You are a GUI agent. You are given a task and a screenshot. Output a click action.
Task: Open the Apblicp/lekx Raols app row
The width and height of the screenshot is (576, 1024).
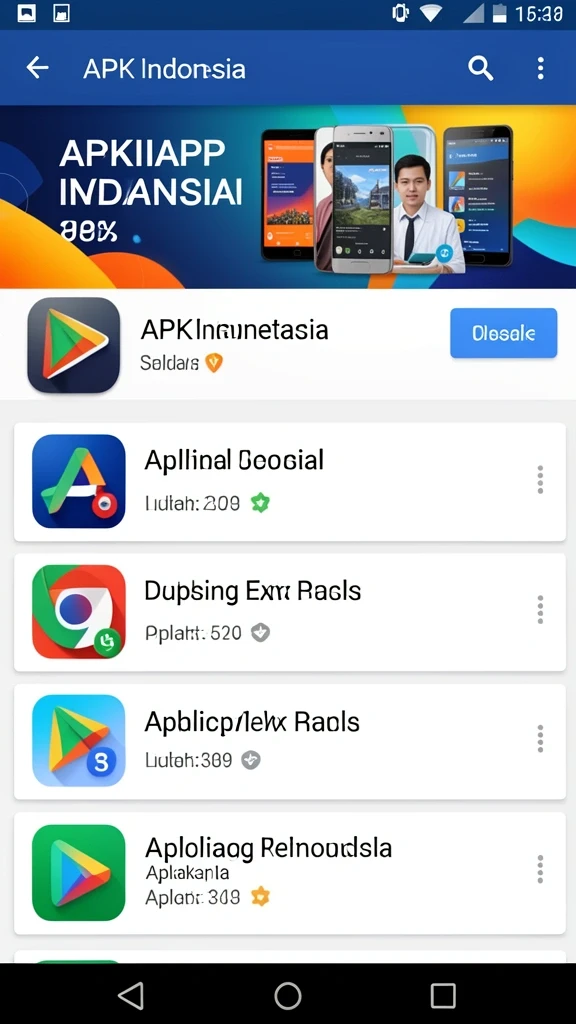[x=290, y=741]
